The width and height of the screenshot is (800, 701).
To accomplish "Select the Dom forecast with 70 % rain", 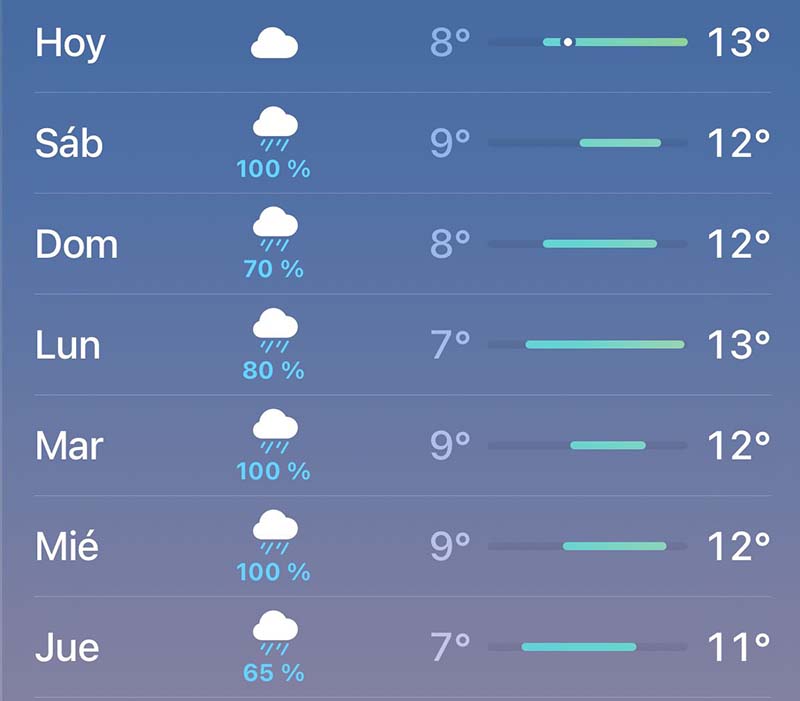I will click(x=400, y=245).
